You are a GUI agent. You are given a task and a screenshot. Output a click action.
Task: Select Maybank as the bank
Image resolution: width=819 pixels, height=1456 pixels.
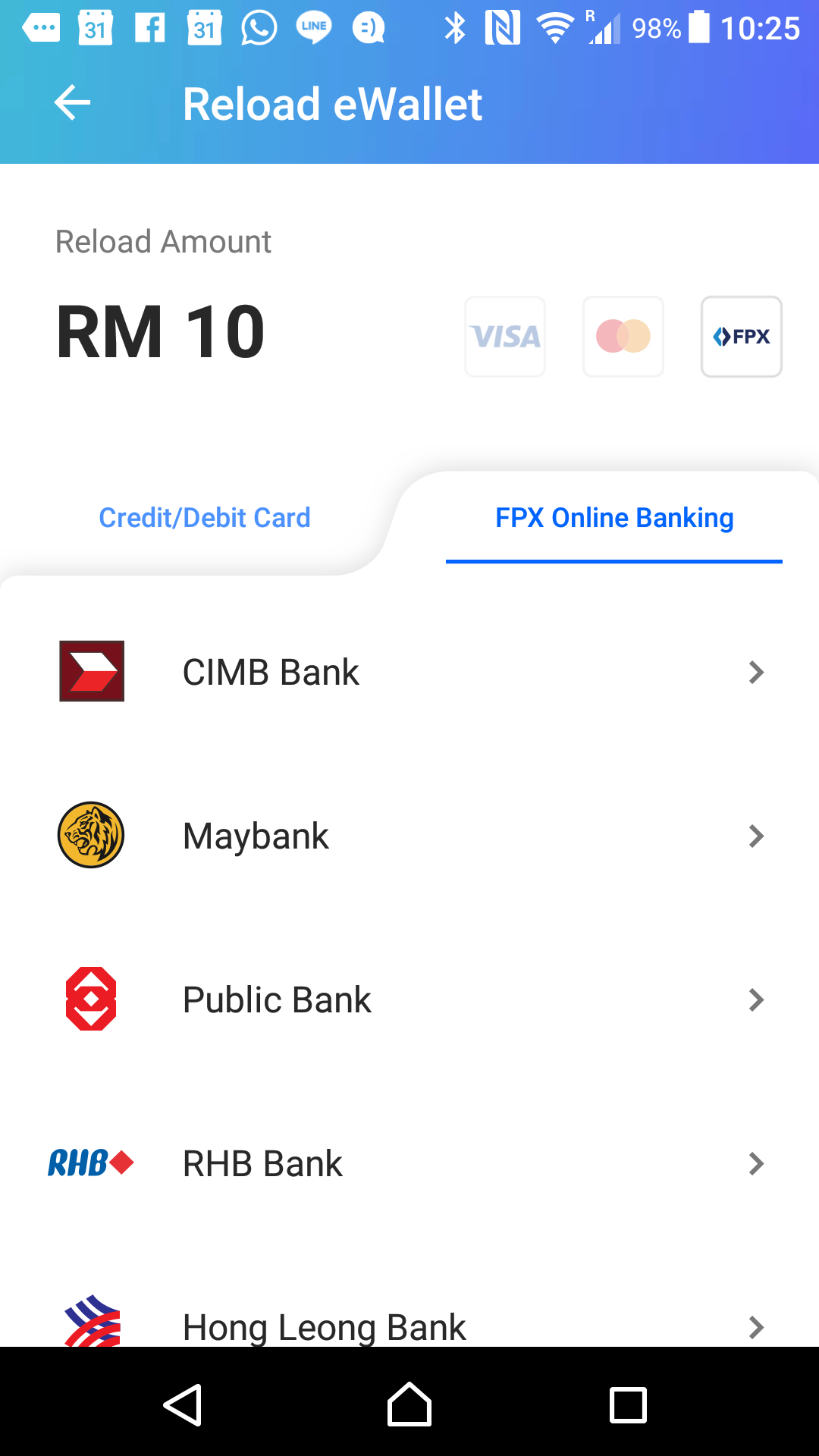pos(409,836)
